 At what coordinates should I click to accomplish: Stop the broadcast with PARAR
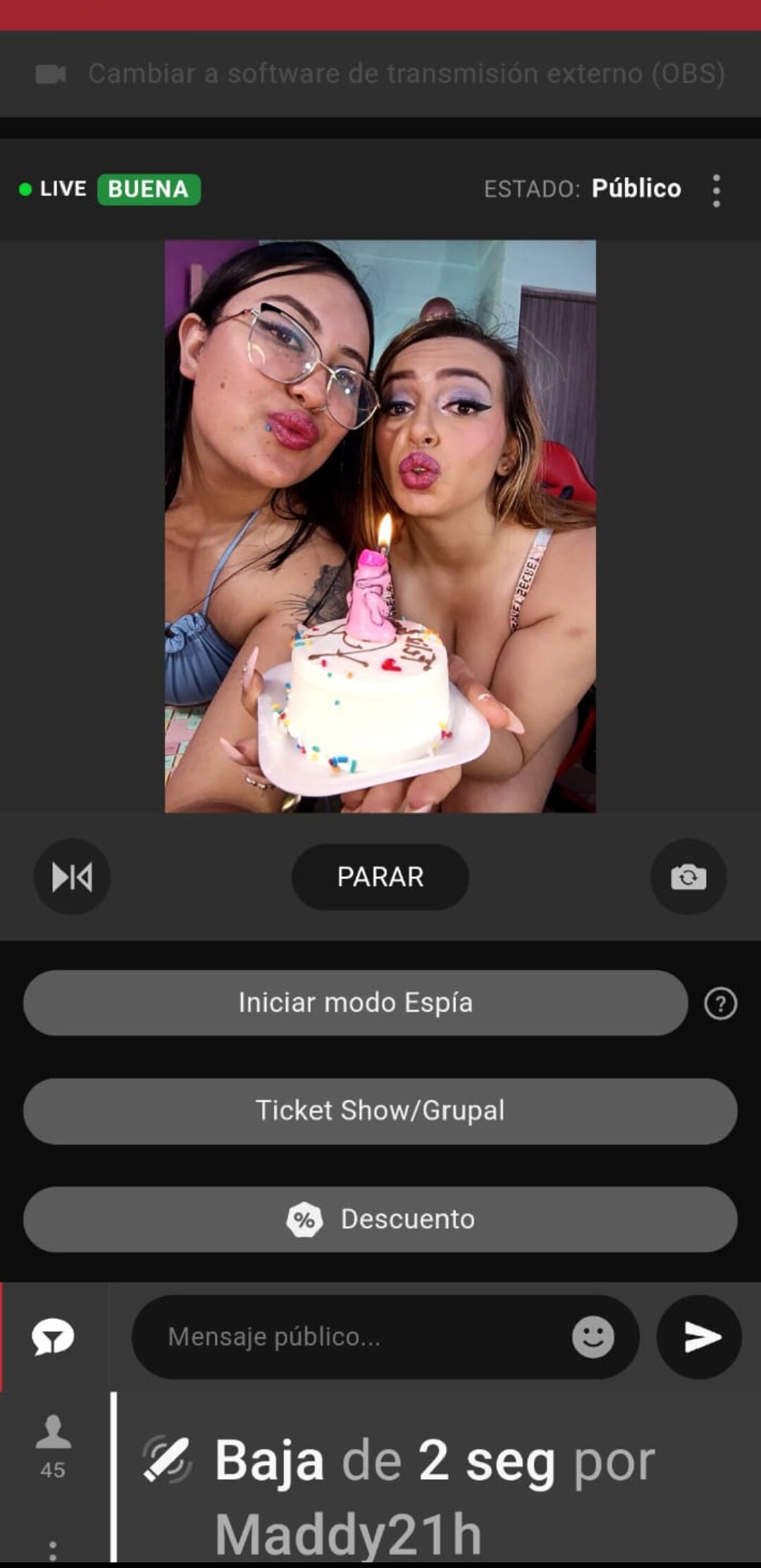click(380, 877)
